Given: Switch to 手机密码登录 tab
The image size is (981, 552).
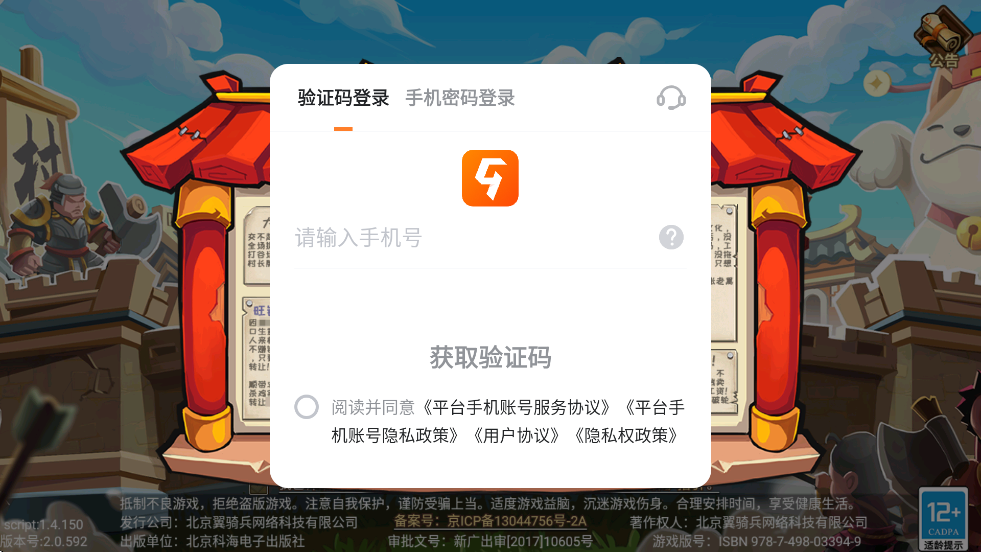Looking at the screenshot, I should pos(460,98).
